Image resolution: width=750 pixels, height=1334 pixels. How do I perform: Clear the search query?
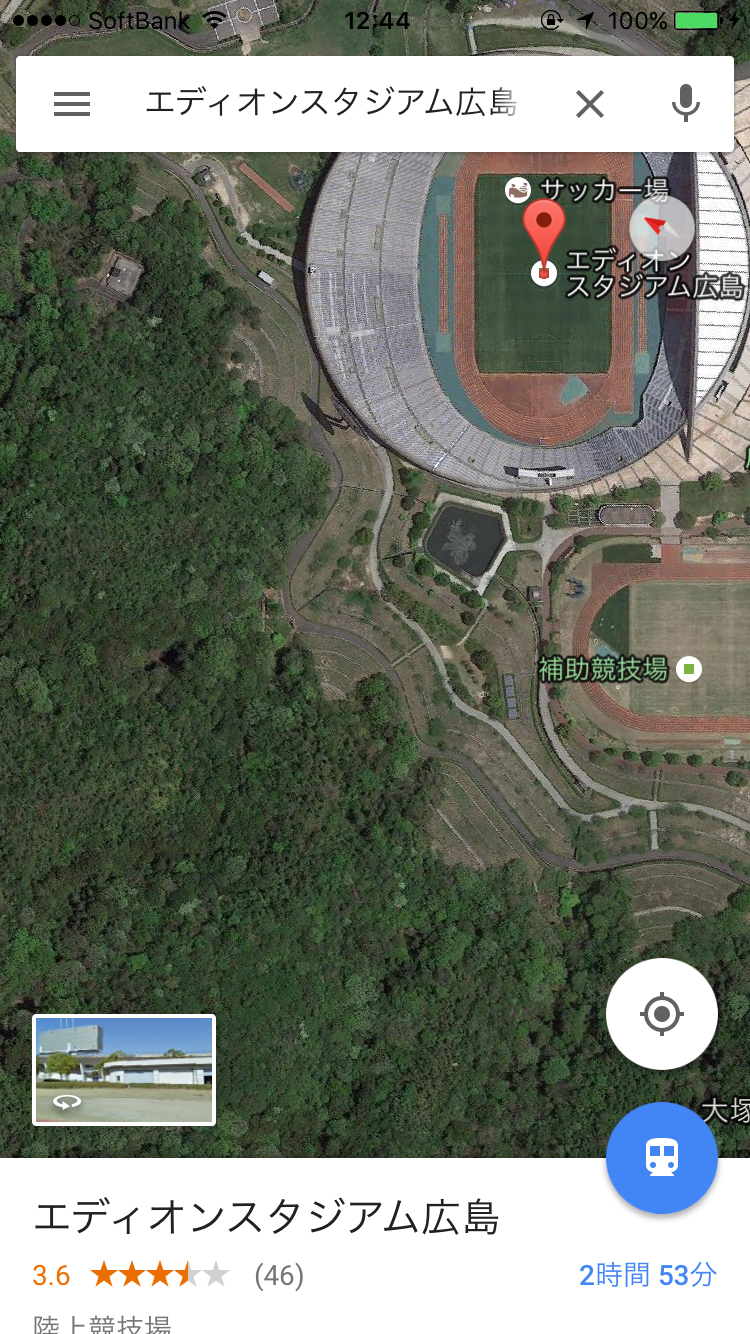click(590, 104)
